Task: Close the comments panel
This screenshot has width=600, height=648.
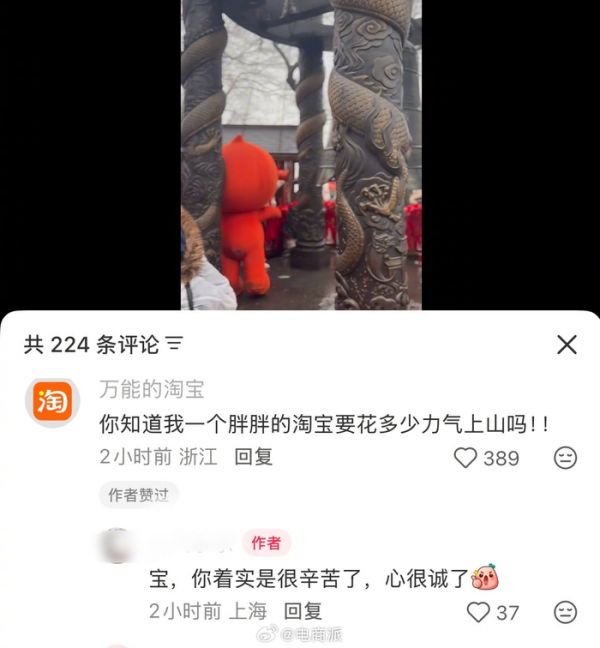Action: (x=566, y=345)
